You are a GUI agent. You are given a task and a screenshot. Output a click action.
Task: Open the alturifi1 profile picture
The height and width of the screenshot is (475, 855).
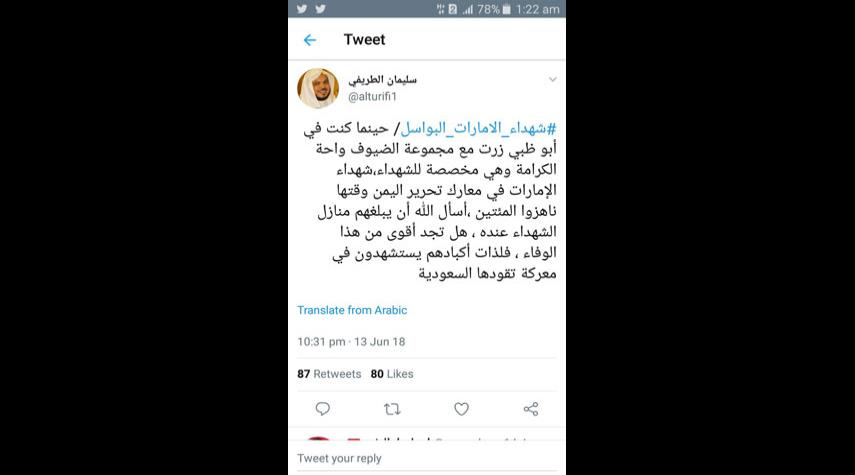point(318,88)
